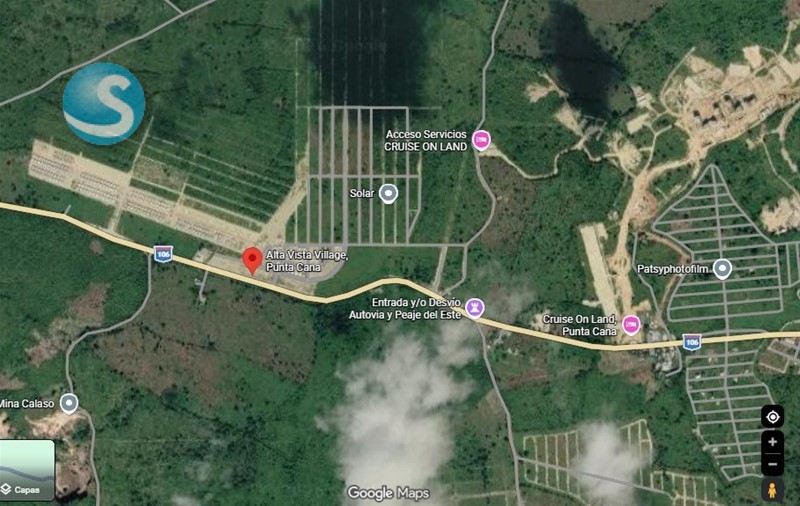Zoom out with the minus button

click(x=772, y=465)
